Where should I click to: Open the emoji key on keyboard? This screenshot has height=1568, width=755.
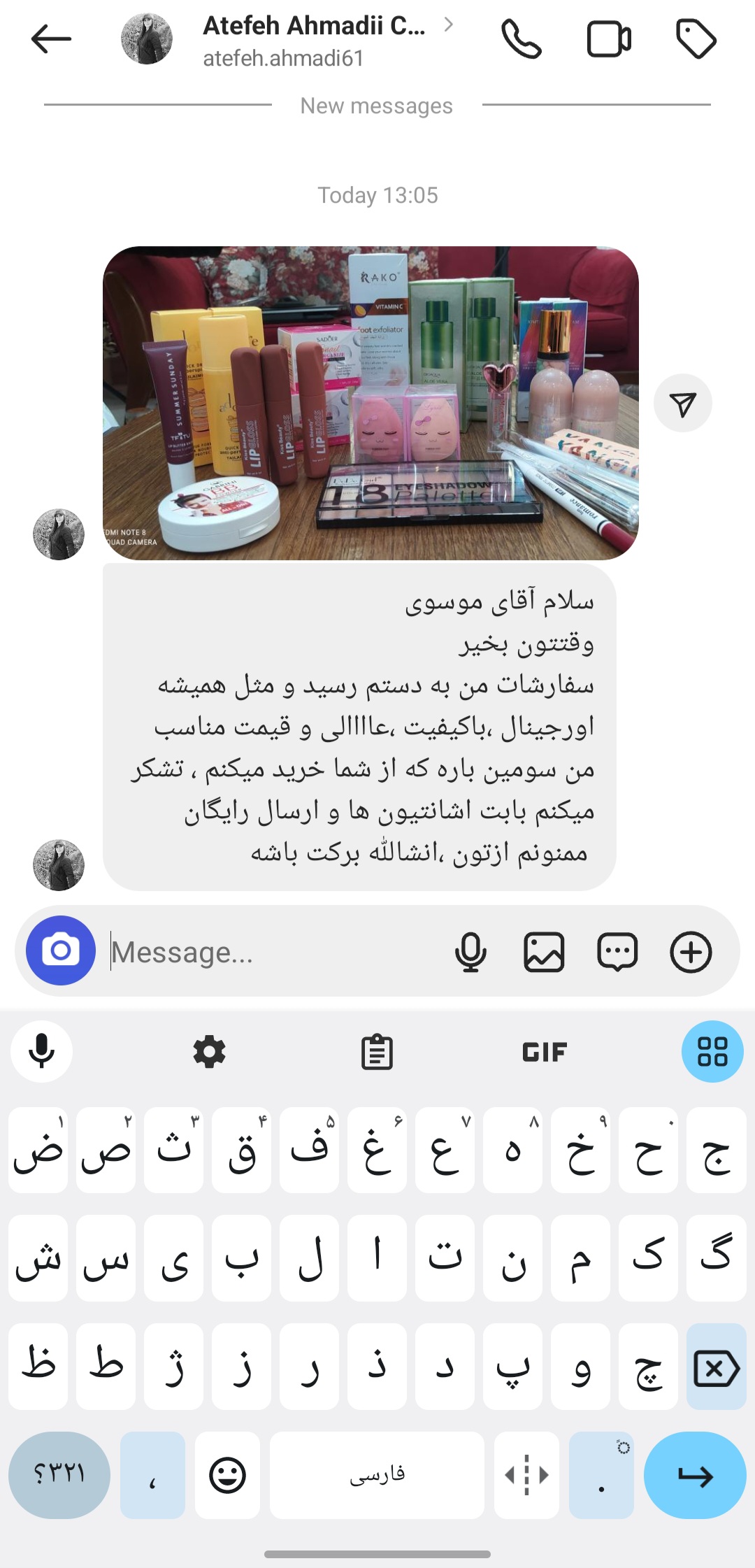tap(228, 1476)
